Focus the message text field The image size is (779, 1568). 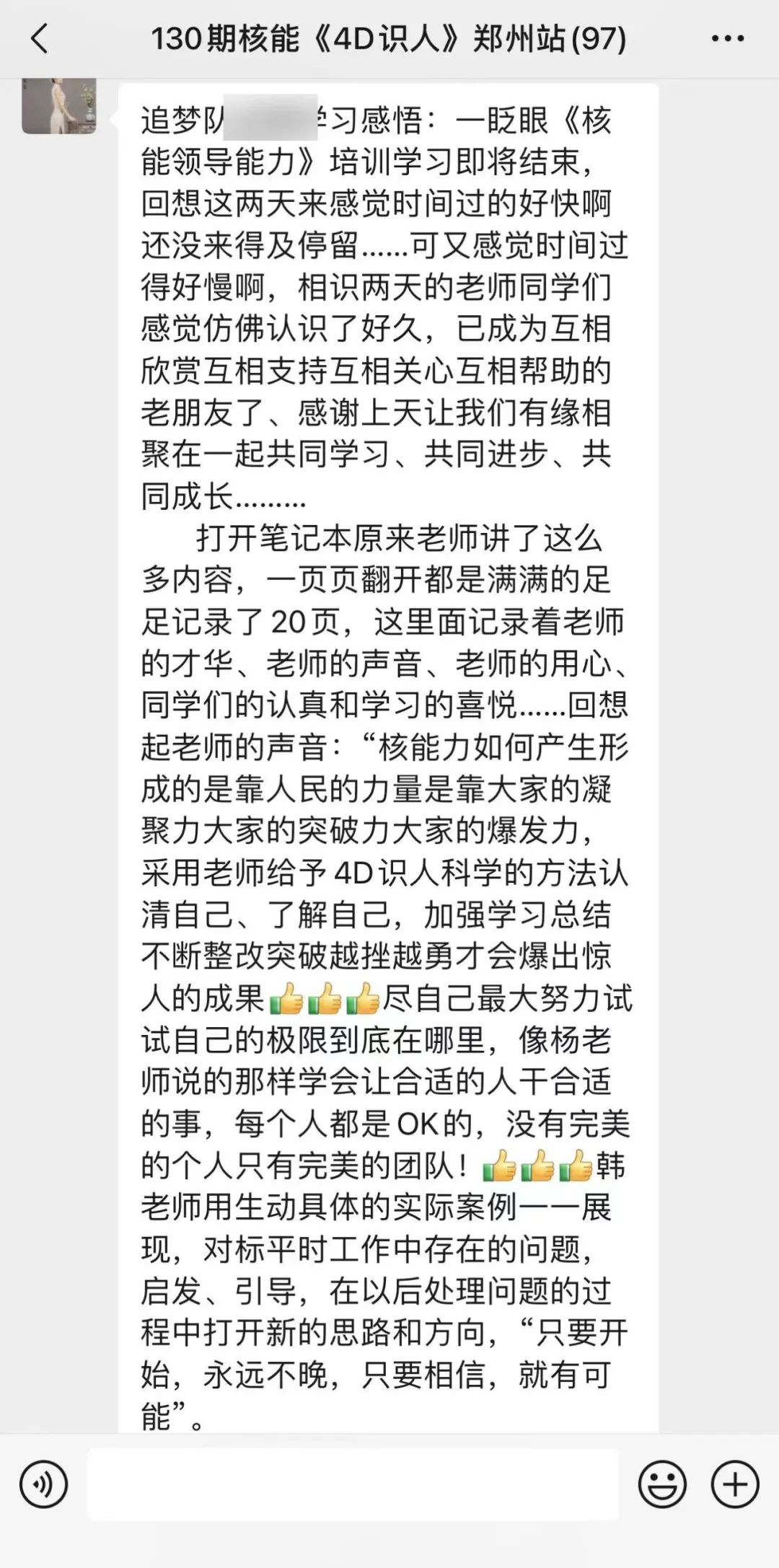tap(353, 1485)
